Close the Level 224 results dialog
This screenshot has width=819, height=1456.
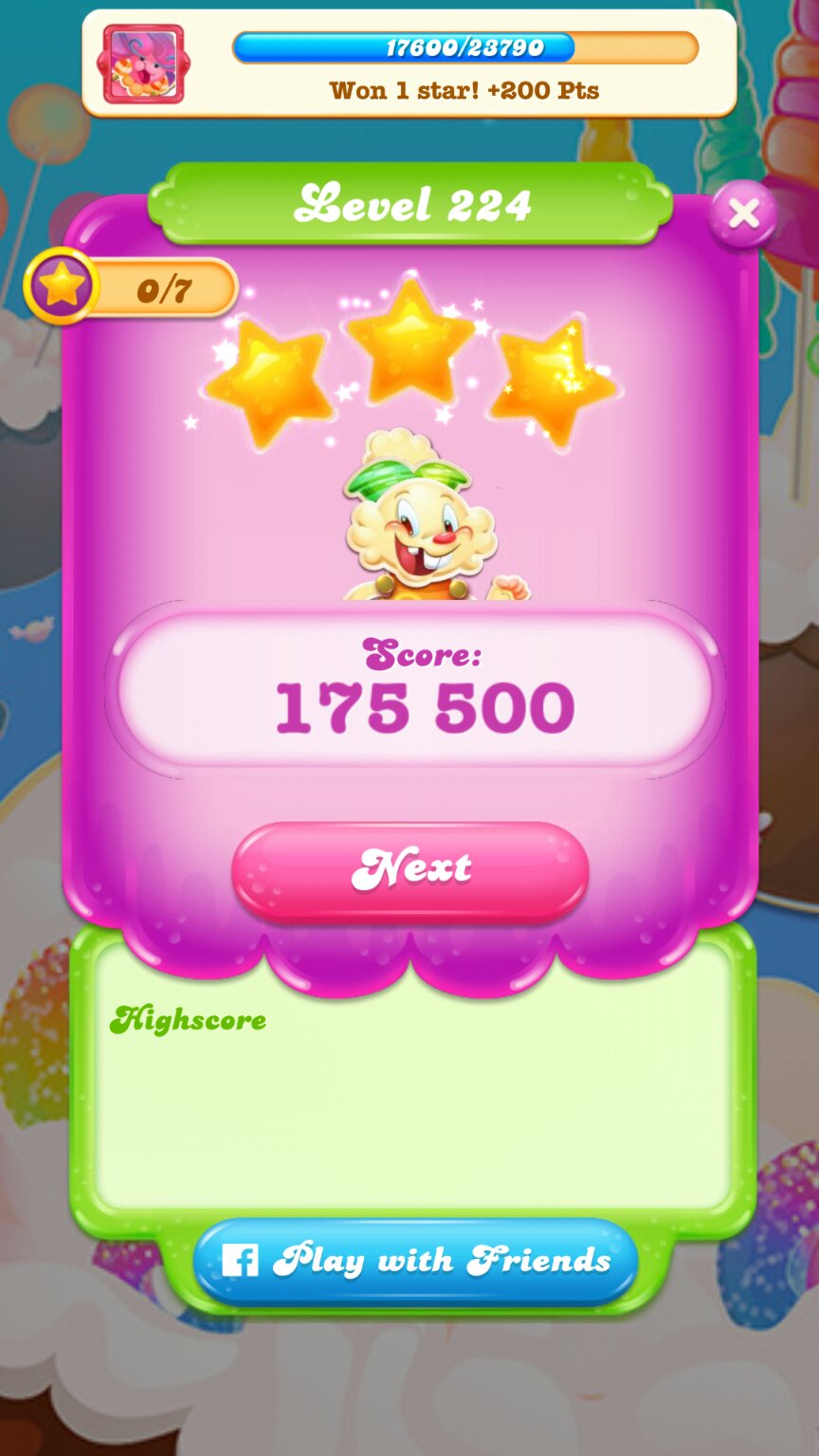(x=743, y=214)
